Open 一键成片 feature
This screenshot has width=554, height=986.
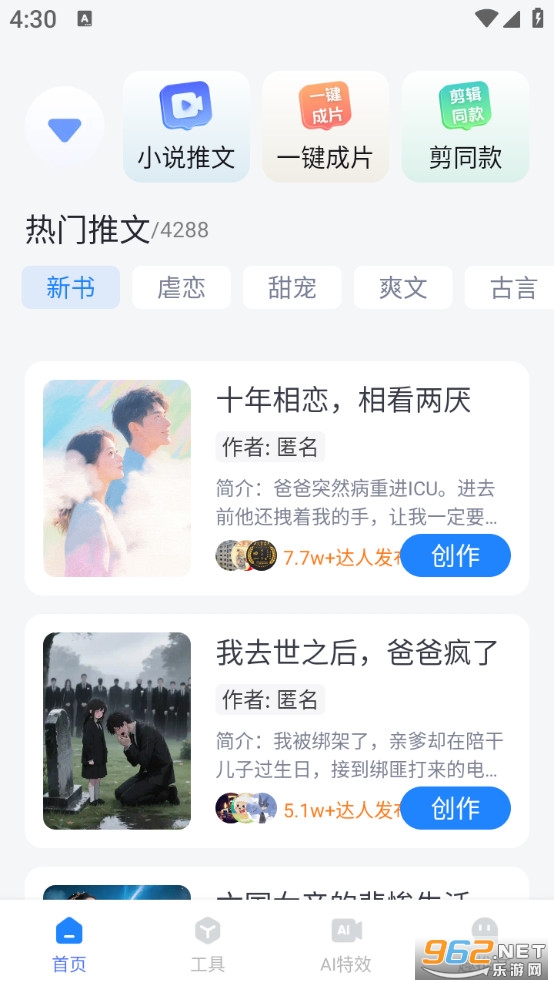point(326,126)
